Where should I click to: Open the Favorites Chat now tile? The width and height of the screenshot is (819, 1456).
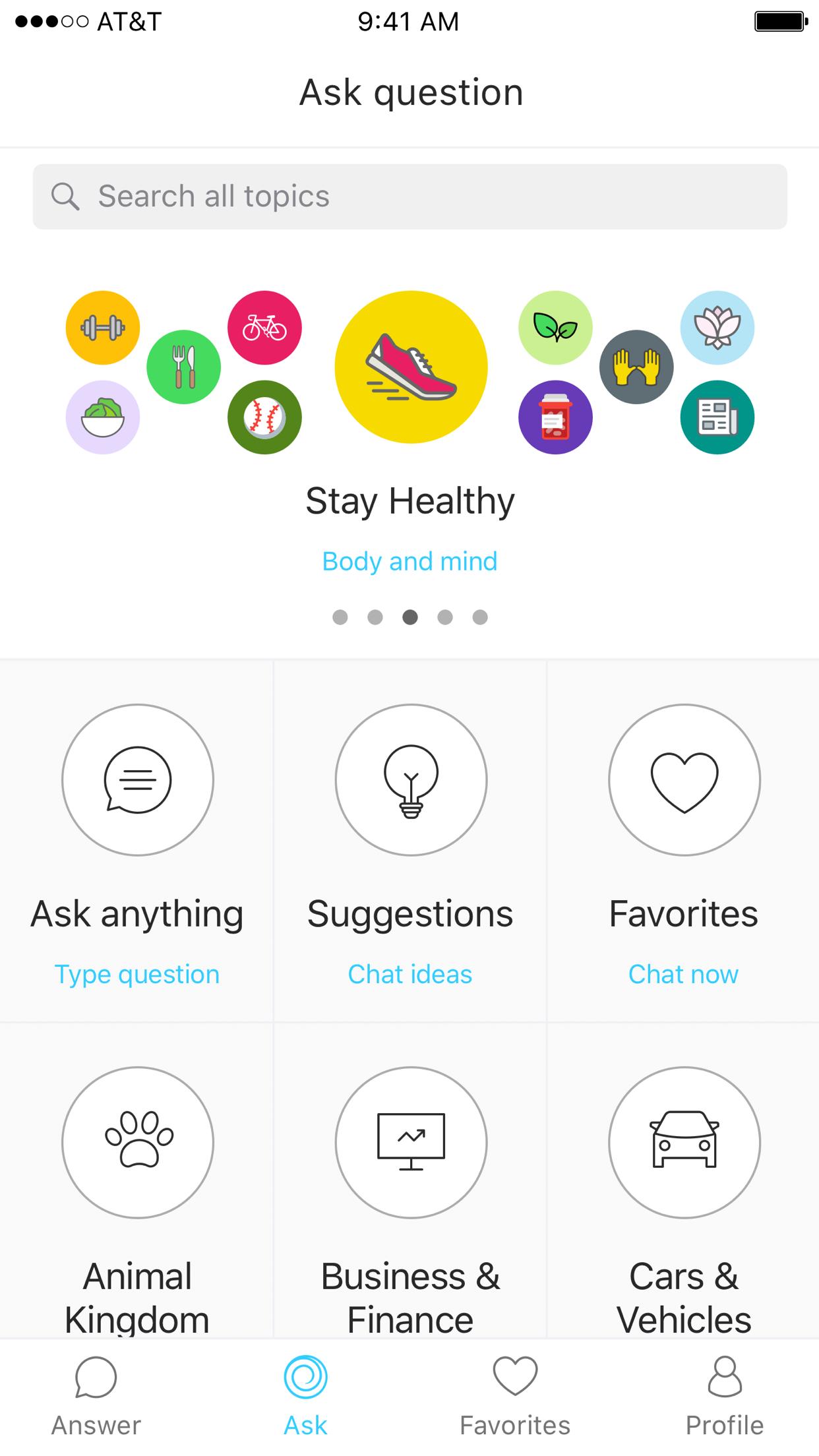coord(684,841)
